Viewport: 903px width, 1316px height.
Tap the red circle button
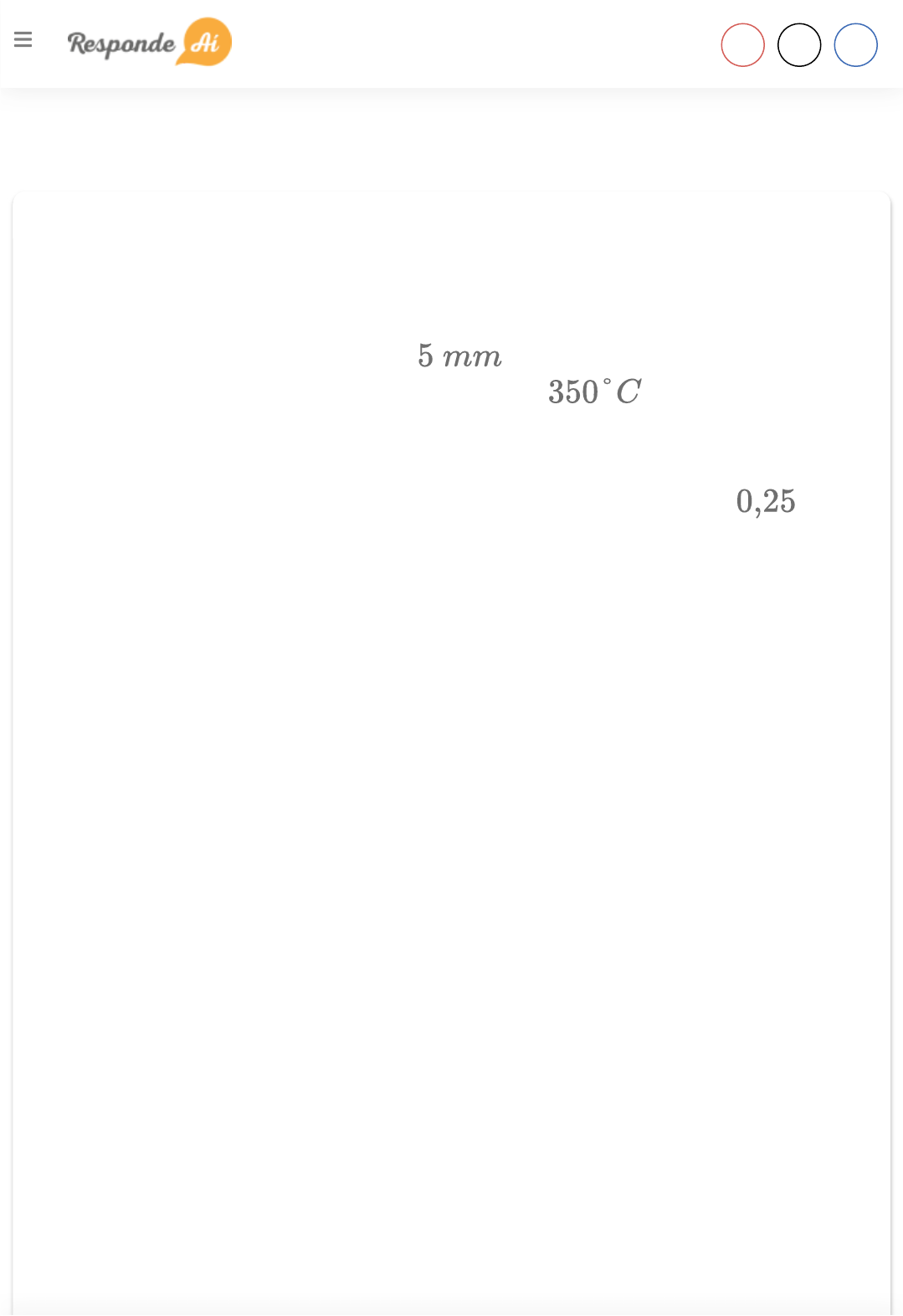click(742, 45)
